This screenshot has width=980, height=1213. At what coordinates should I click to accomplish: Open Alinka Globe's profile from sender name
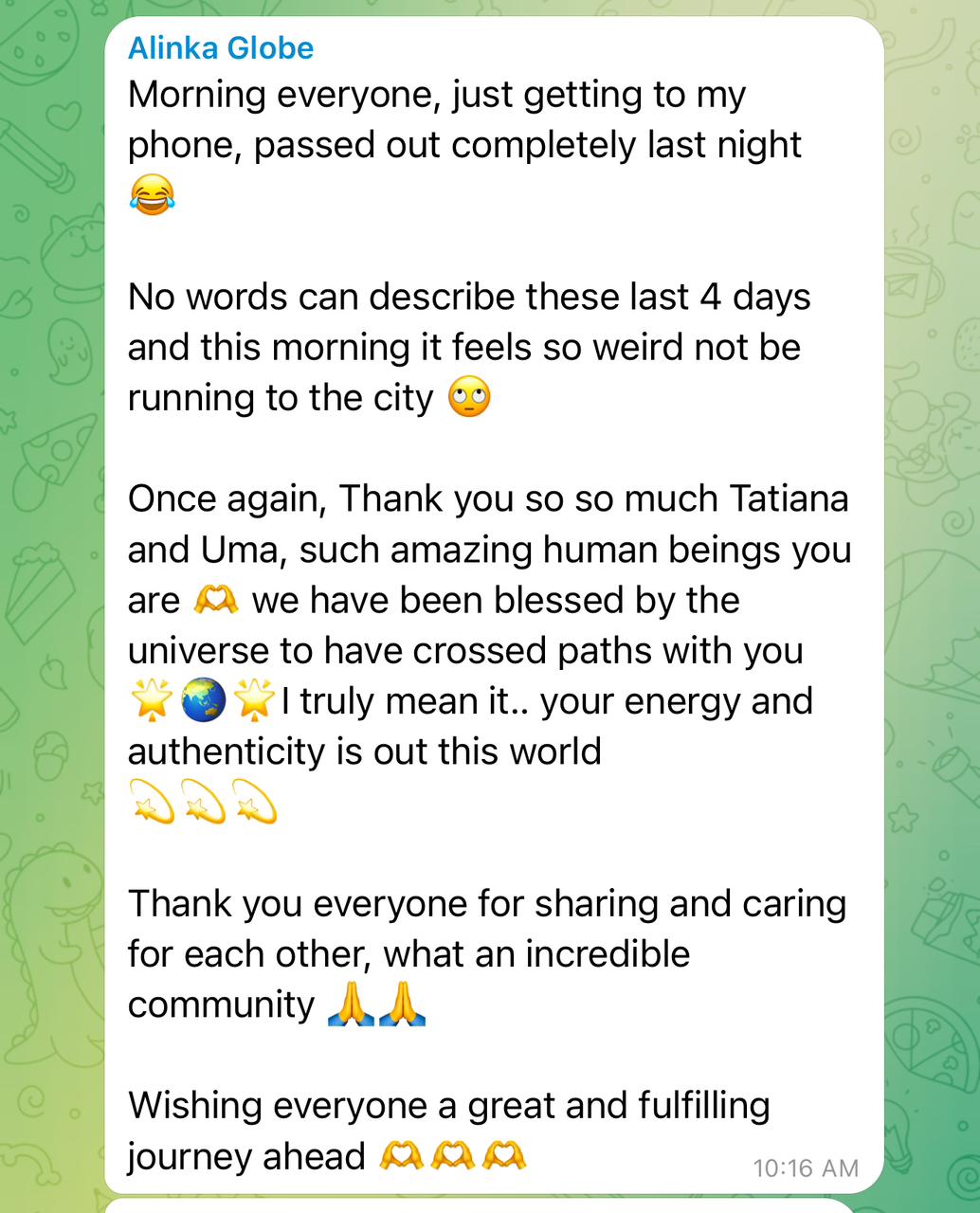tap(221, 47)
